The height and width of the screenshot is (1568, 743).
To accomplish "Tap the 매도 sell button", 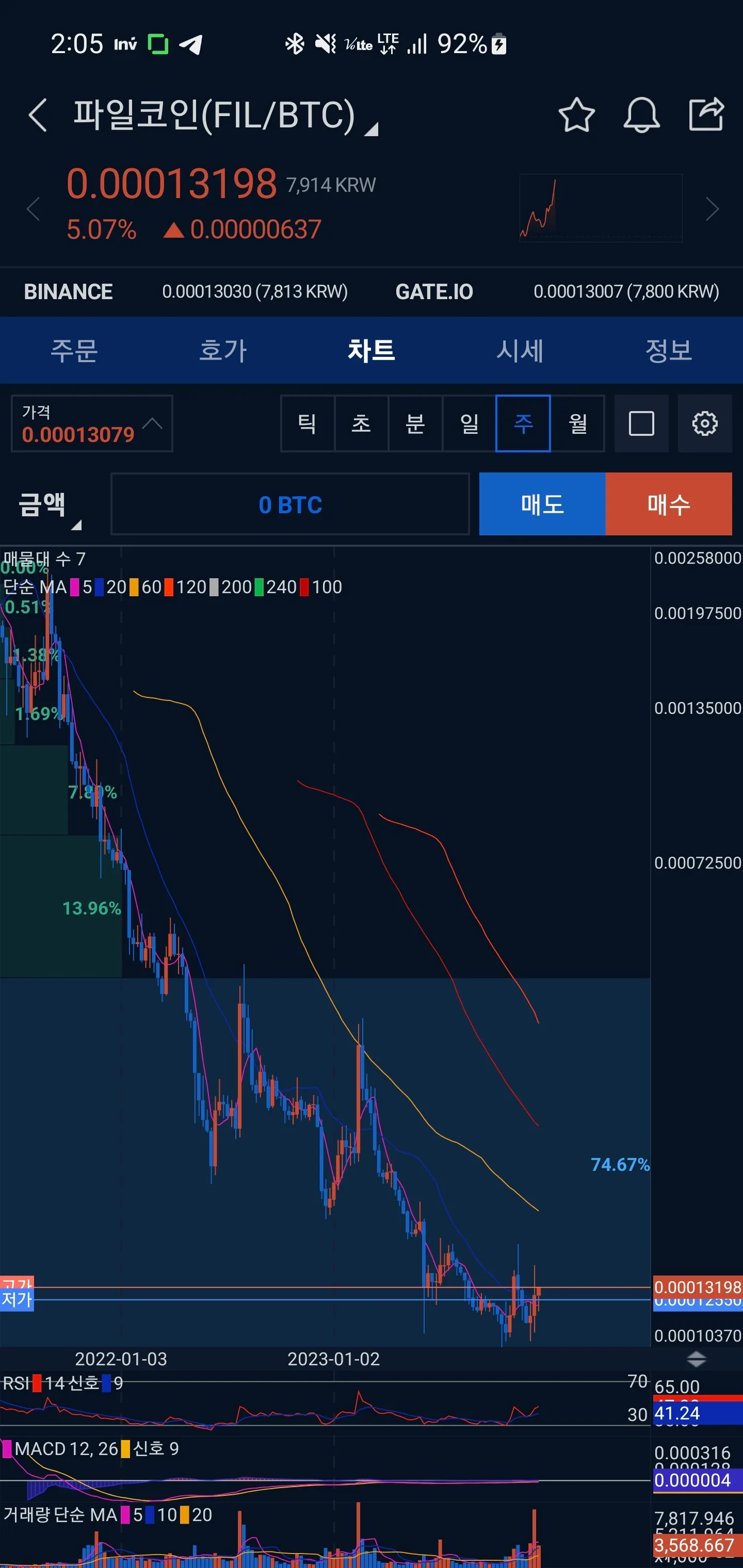I will coord(542,504).
